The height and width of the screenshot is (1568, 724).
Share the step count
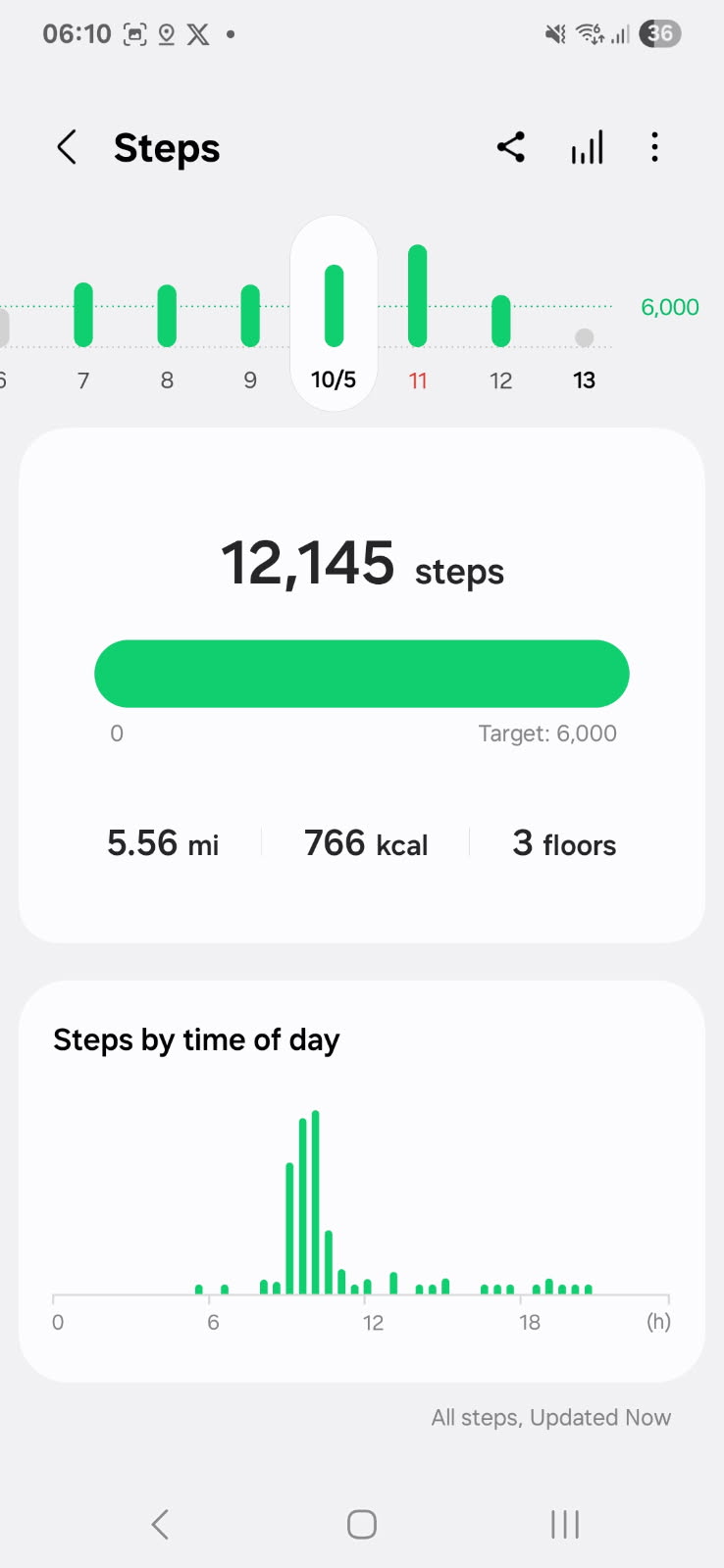[510, 148]
